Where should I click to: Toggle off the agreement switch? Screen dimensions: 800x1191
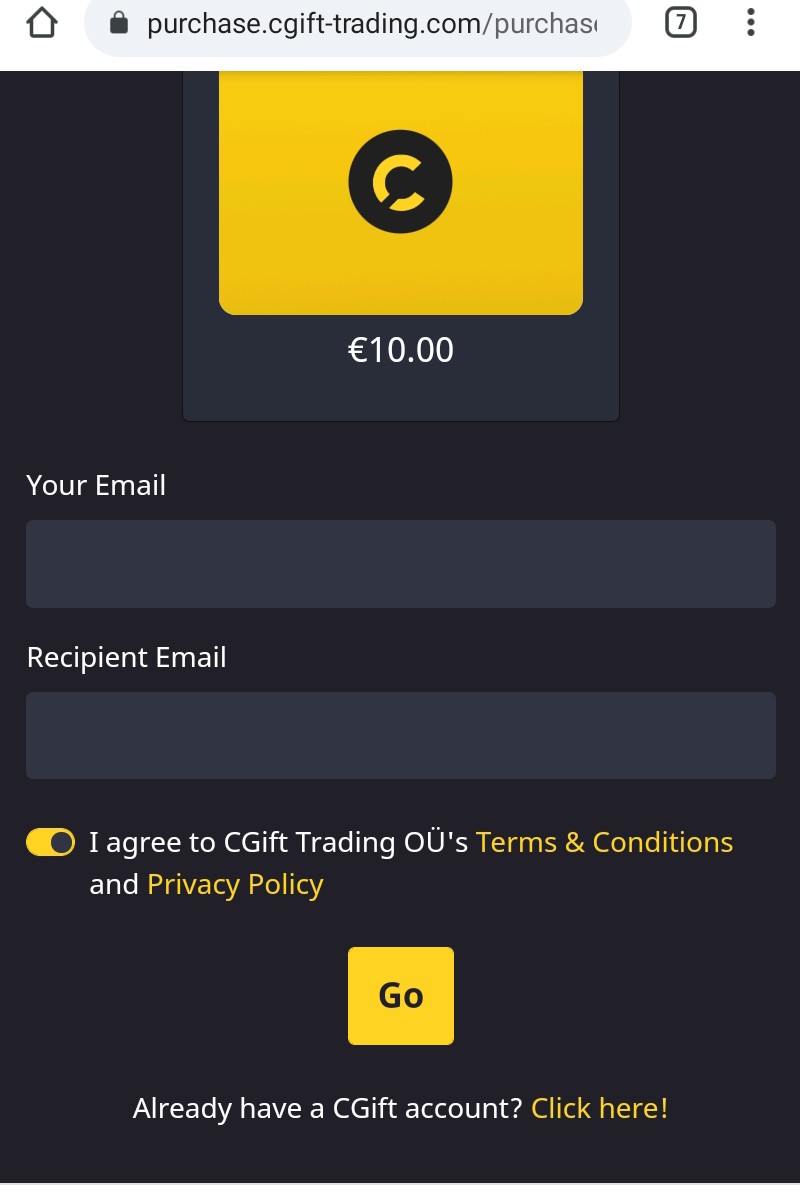point(50,843)
